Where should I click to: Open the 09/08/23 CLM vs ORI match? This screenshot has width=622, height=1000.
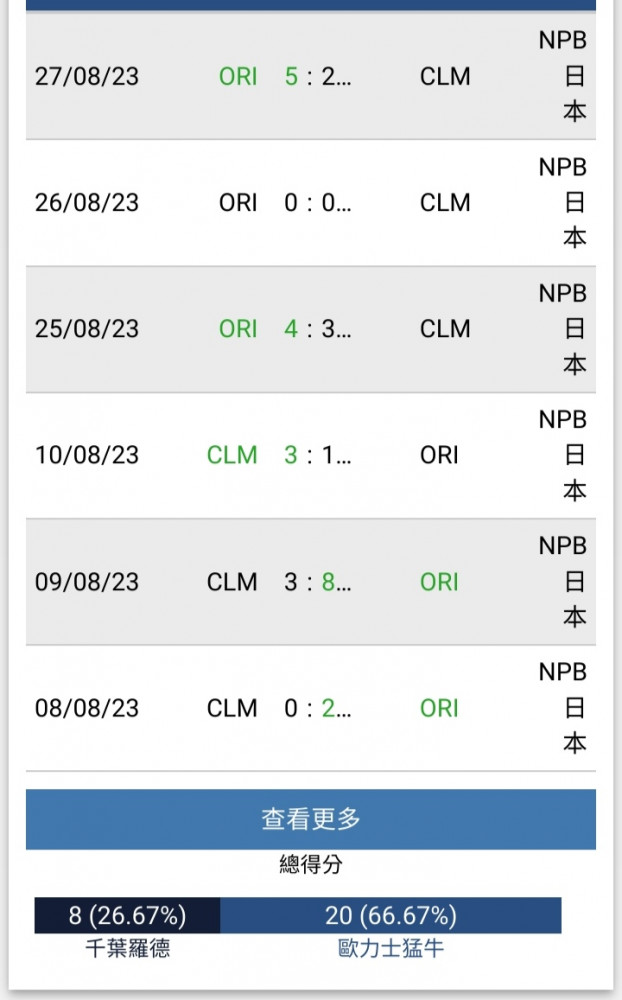coord(311,582)
